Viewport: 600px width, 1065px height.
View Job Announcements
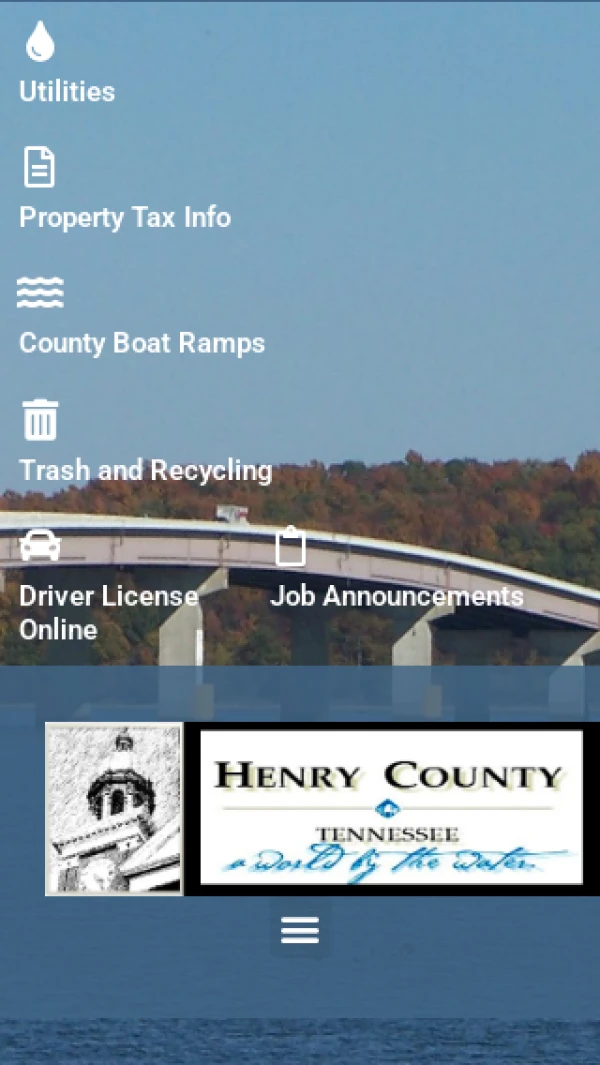coord(397,596)
